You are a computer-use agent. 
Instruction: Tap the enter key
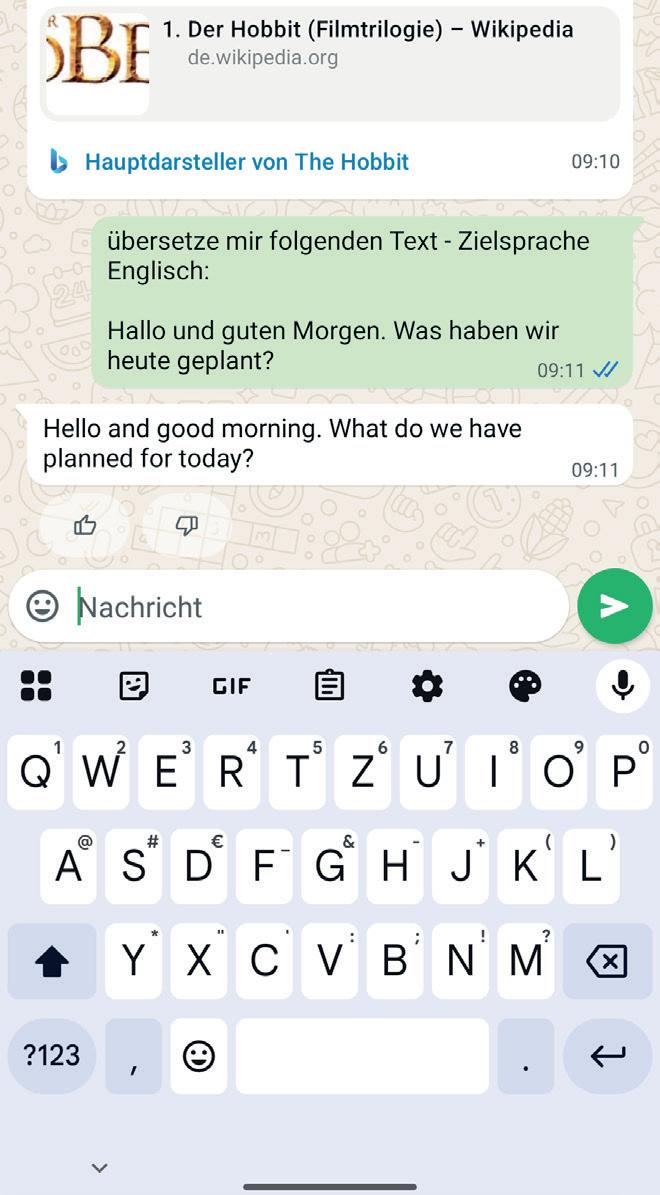tap(607, 1056)
